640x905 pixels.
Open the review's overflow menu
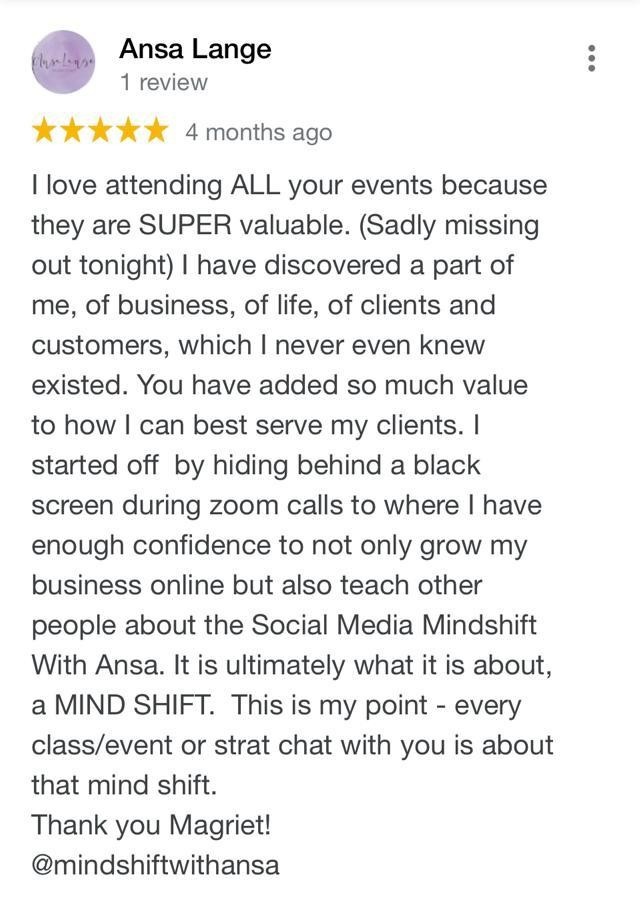click(592, 58)
